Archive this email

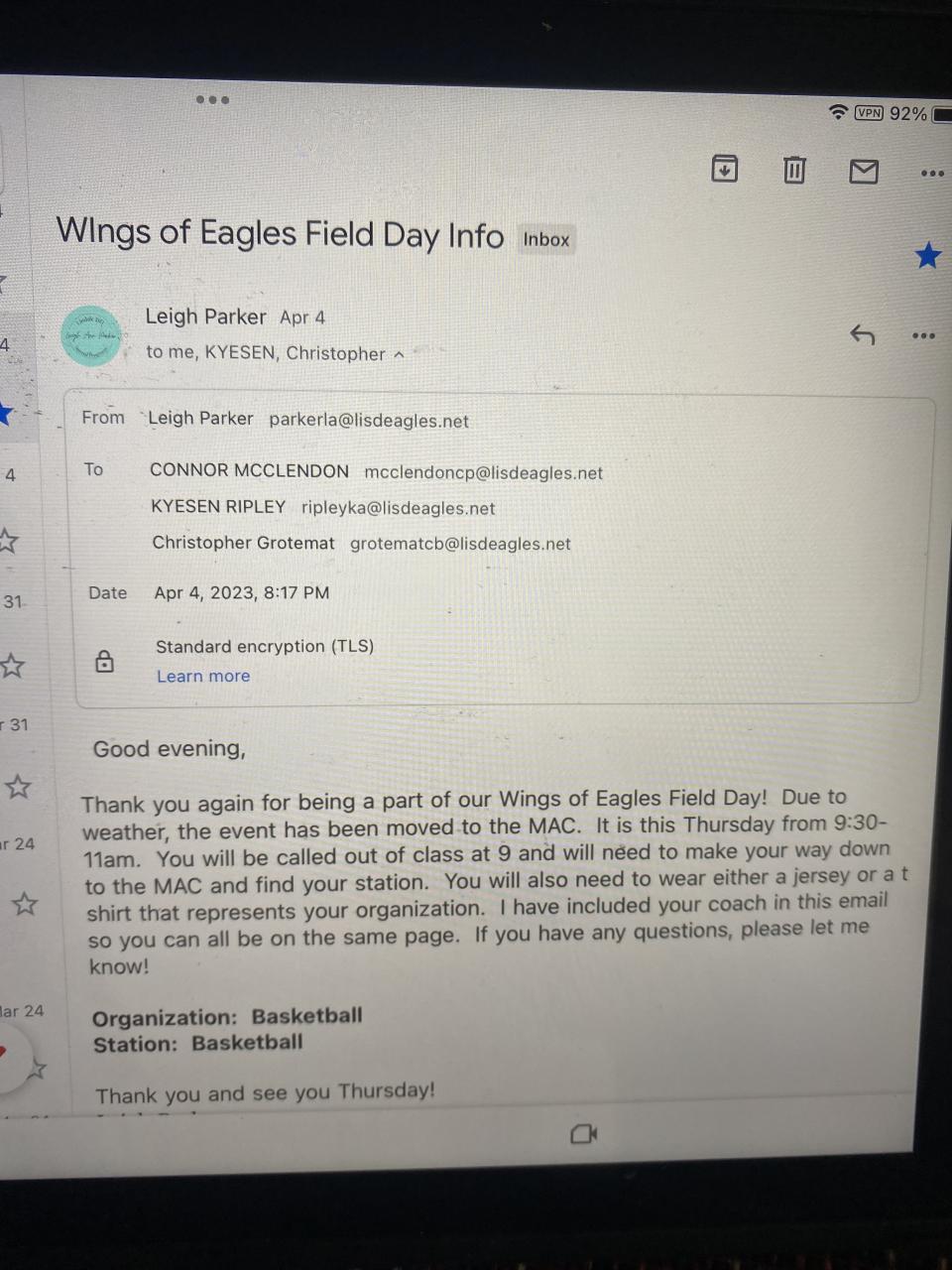[x=725, y=170]
